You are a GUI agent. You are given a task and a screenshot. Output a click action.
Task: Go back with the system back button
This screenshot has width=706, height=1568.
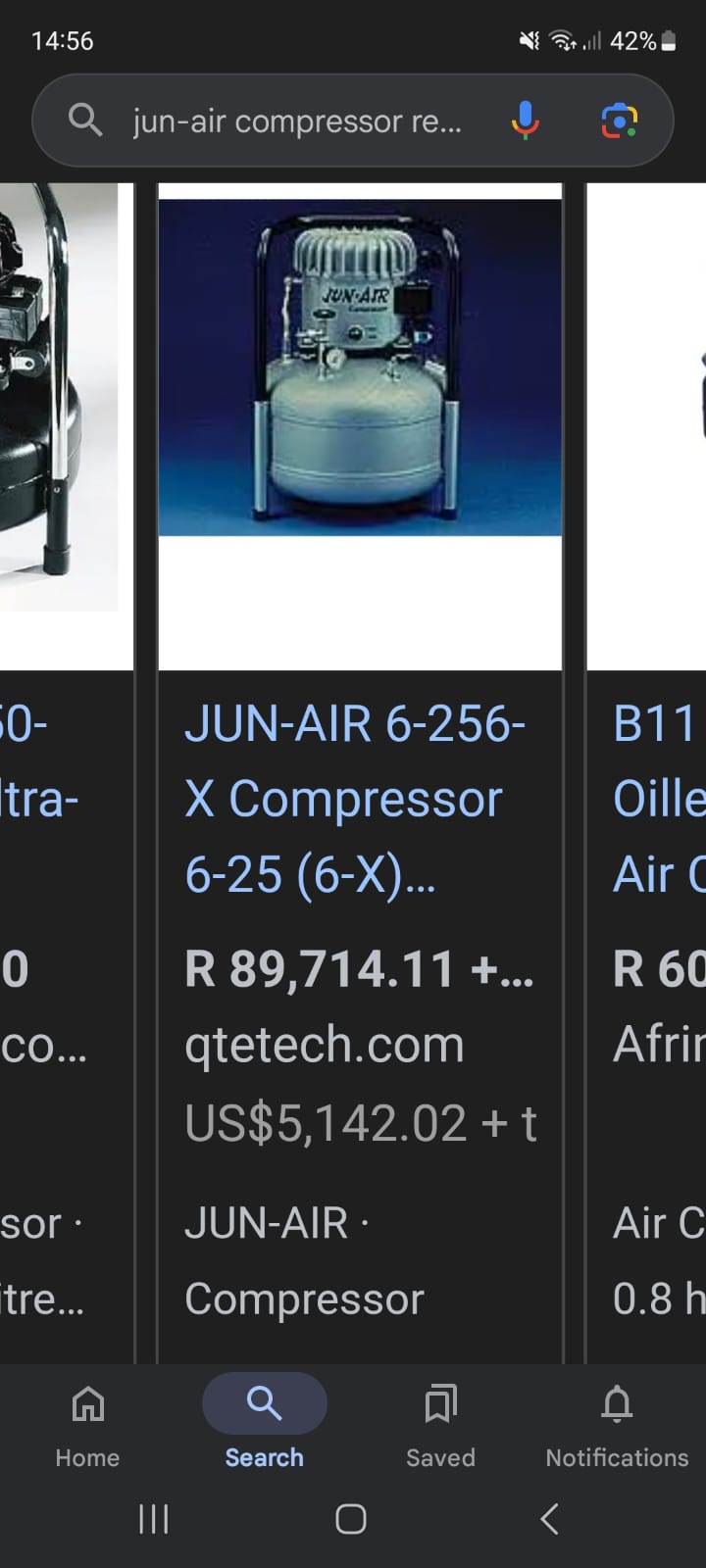(549, 1519)
